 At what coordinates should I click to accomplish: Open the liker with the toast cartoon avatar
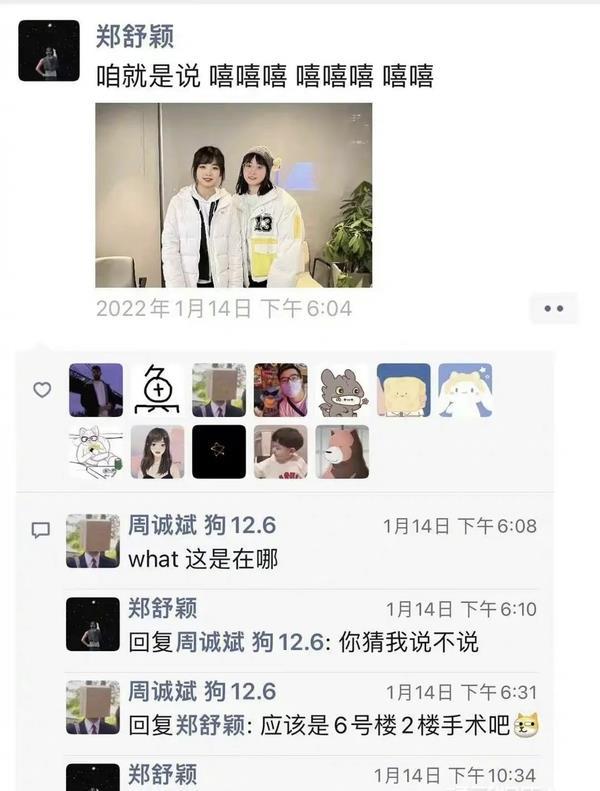click(x=404, y=390)
